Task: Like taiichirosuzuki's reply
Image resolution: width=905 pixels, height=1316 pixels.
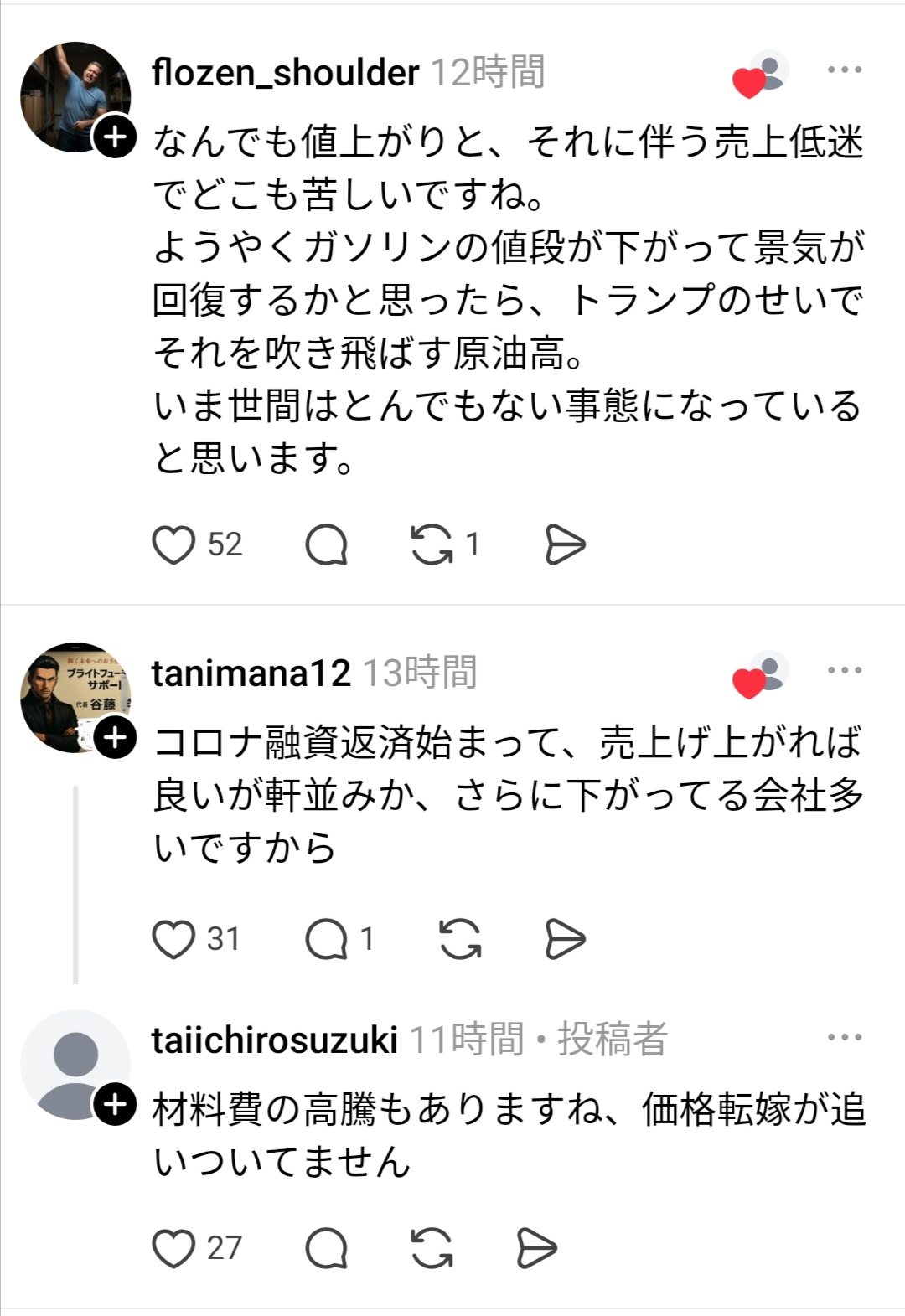Action: pos(174,1248)
